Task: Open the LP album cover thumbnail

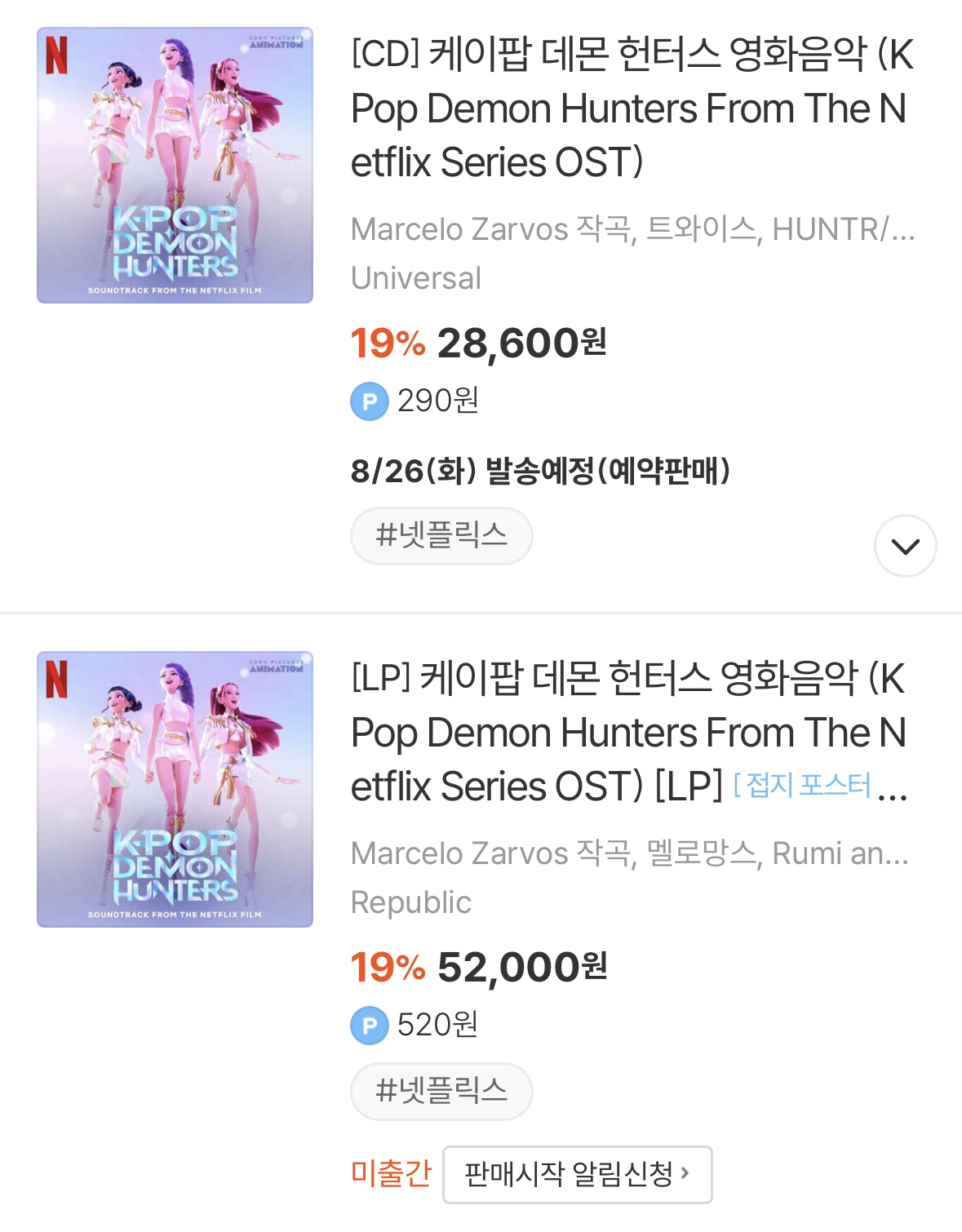Action: pos(175,789)
